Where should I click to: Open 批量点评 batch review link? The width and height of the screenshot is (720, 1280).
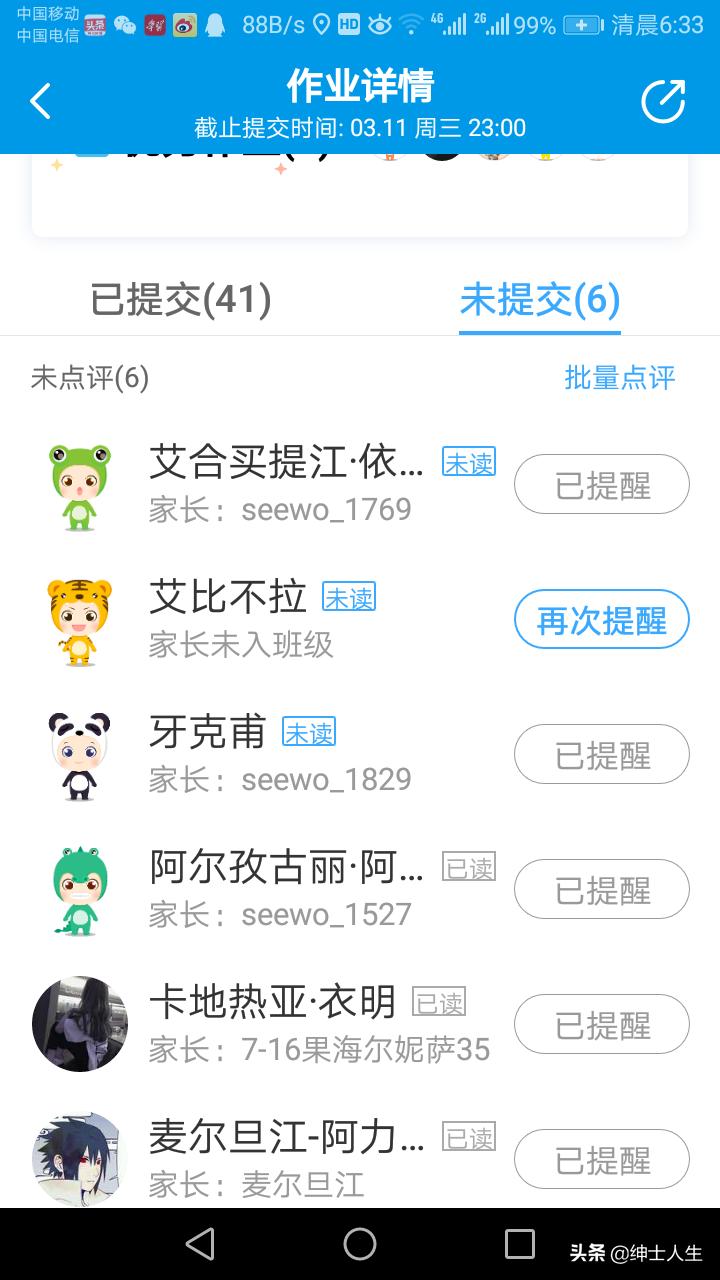tap(619, 379)
